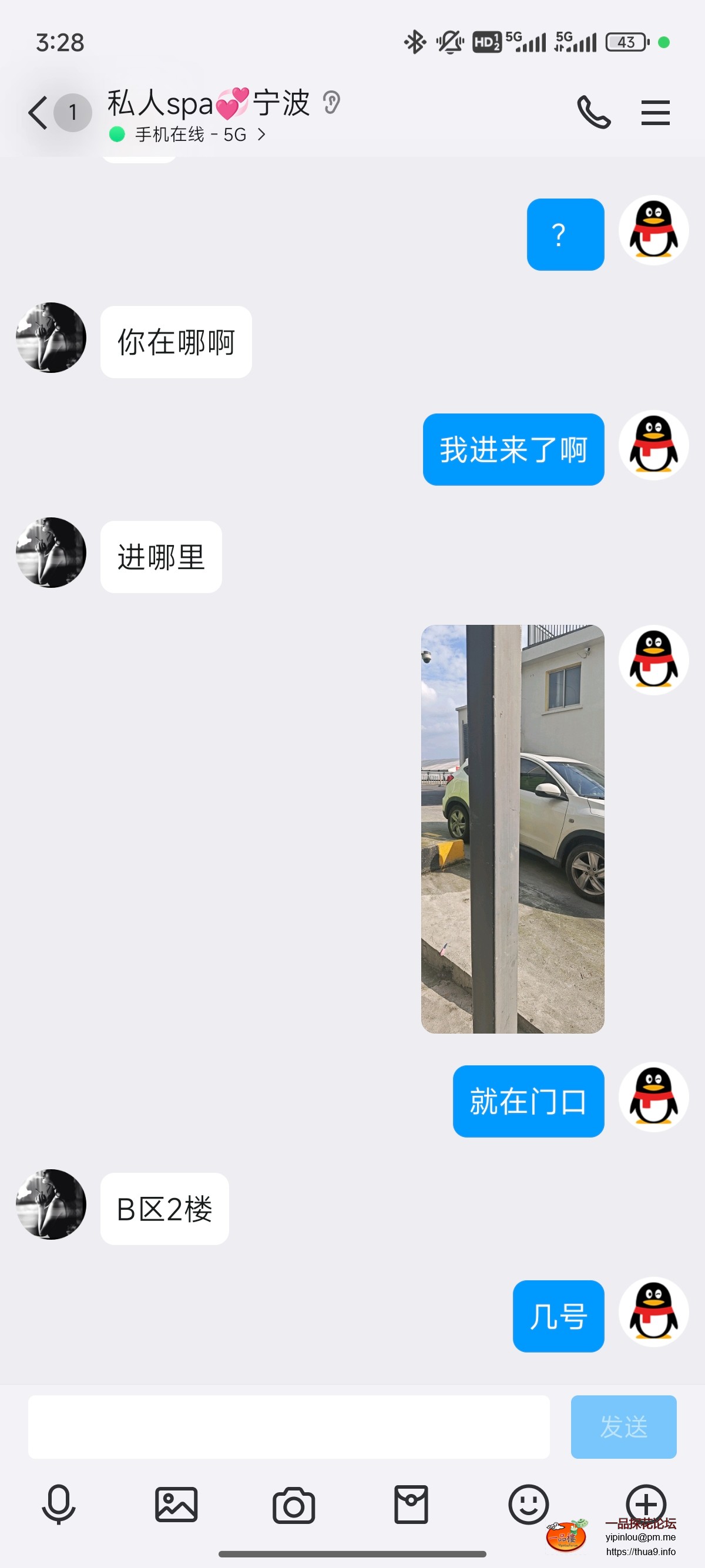Screen dimensions: 705x1568
Task: Tap the 发送 send button
Action: pos(623,1426)
